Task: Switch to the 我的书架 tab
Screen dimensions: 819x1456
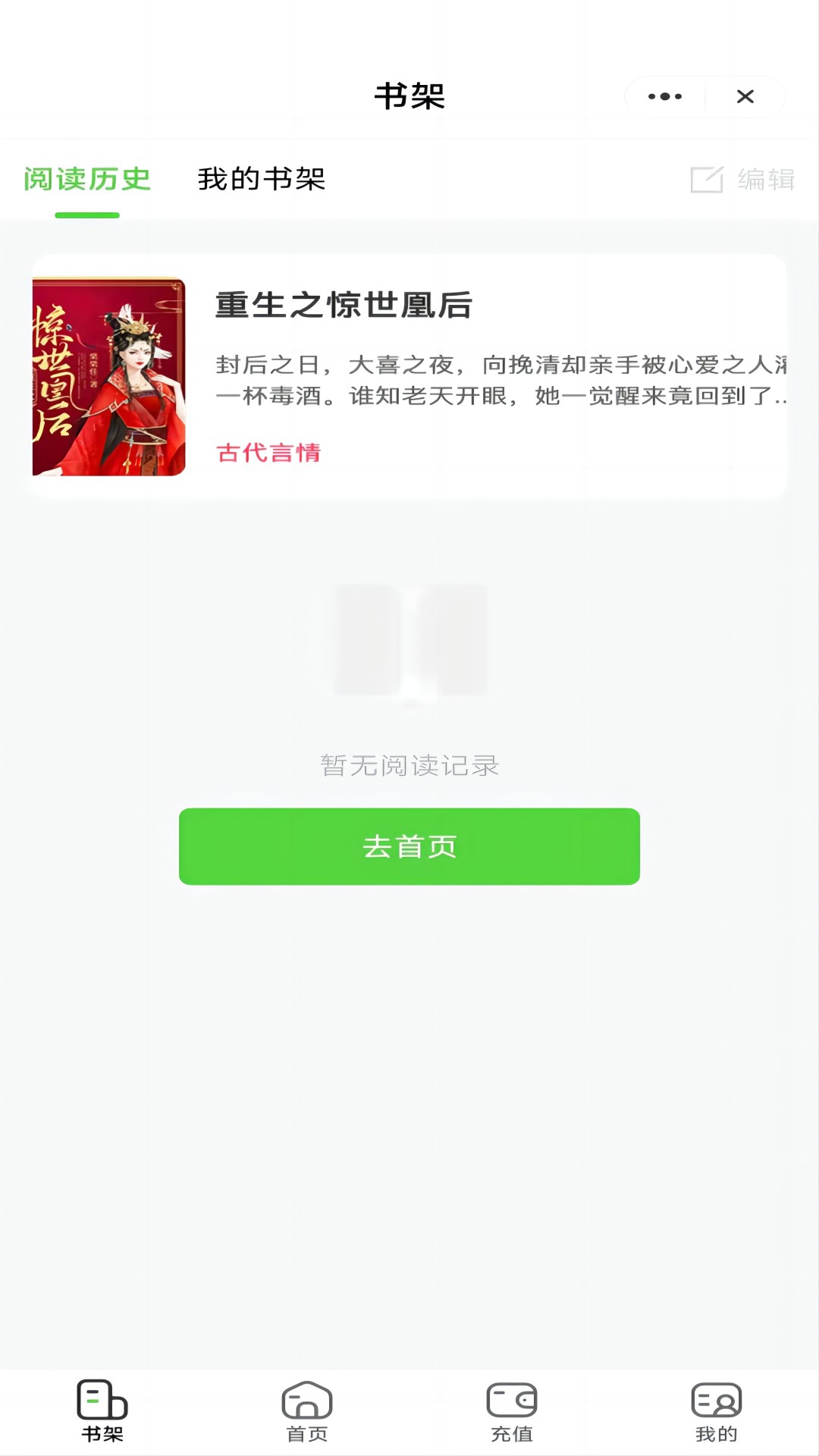Action: tap(263, 179)
